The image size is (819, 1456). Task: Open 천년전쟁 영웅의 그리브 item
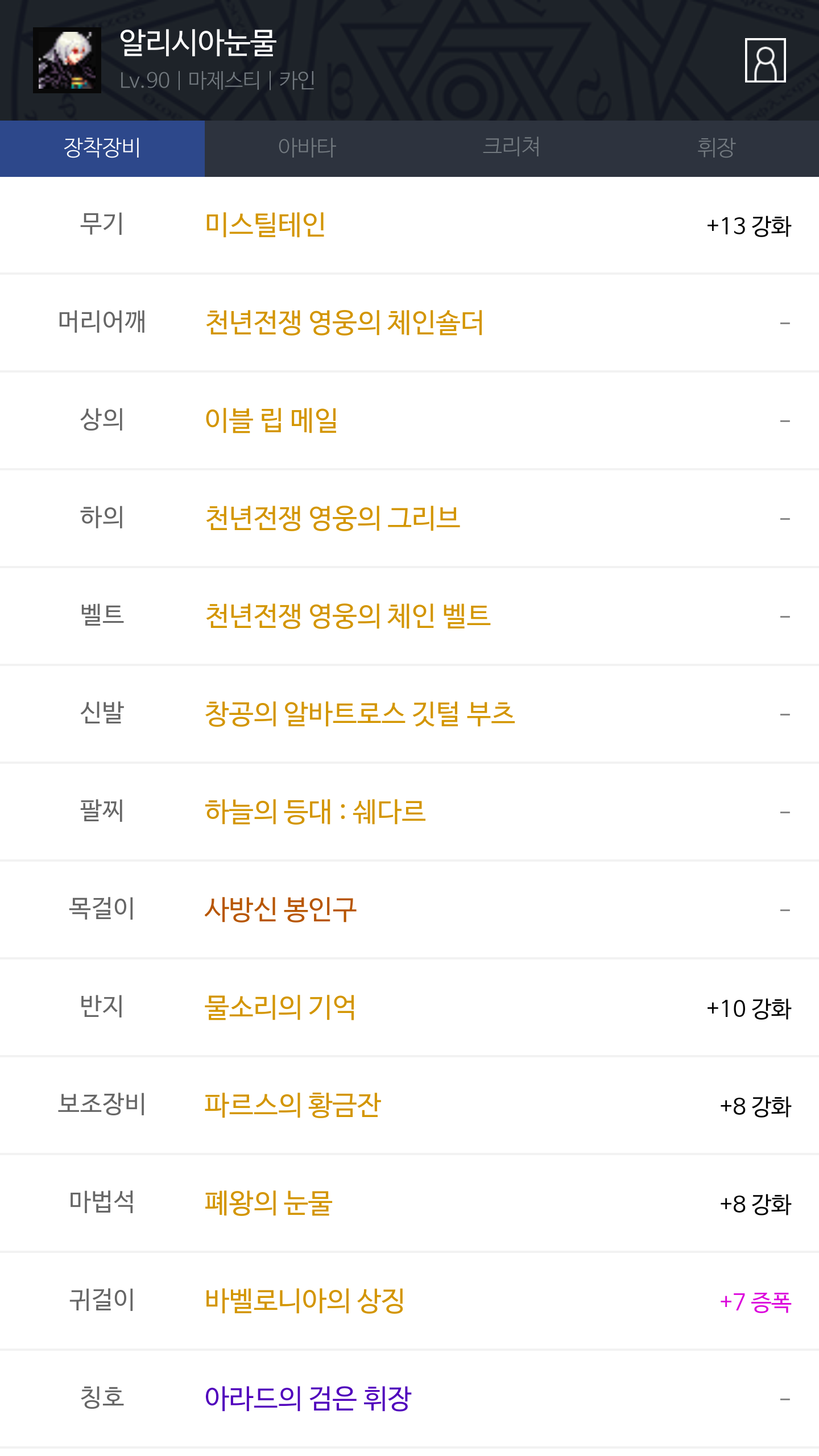(x=332, y=518)
